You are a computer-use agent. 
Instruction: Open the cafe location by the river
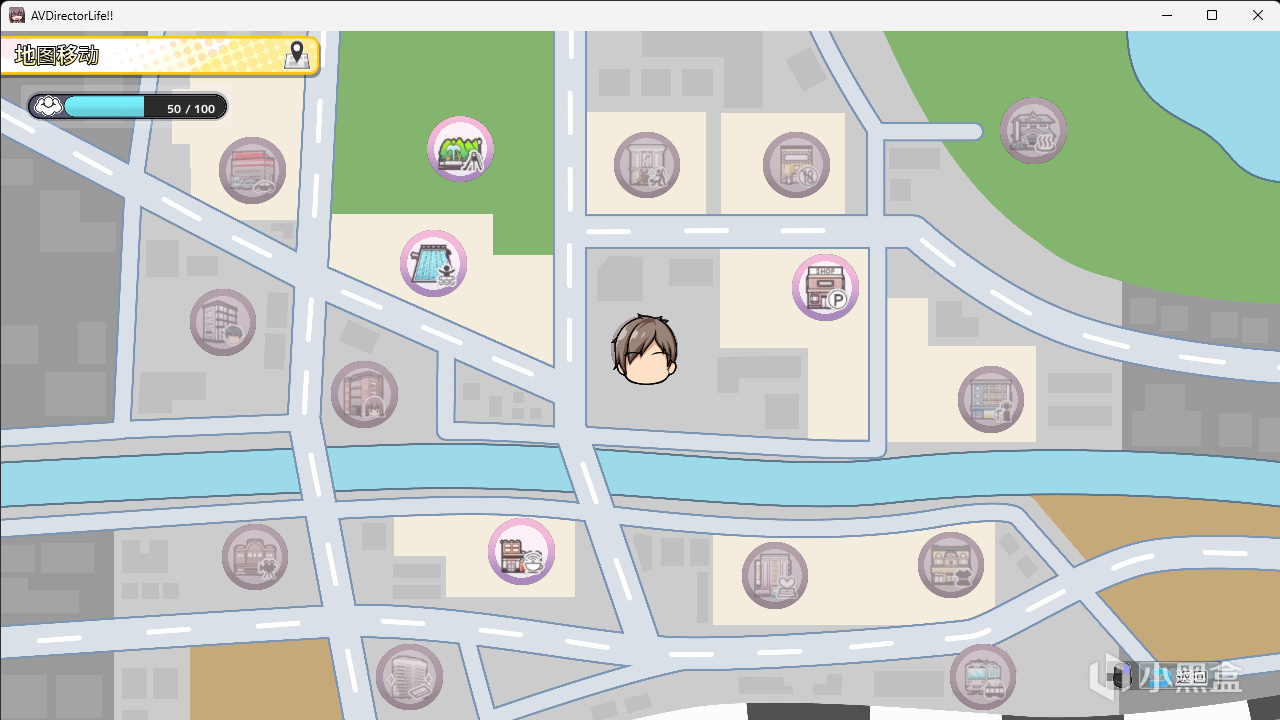coord(521,551)
